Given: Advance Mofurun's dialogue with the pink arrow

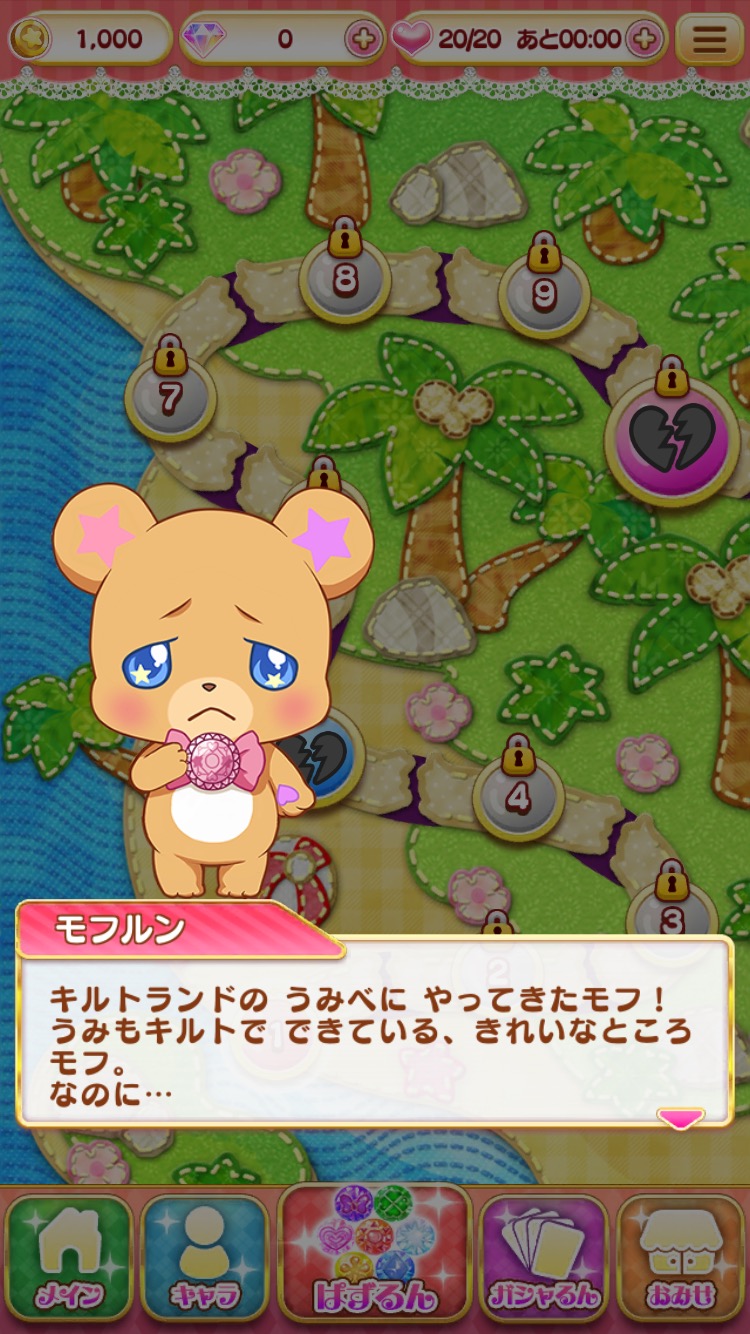Looking at the screenshot, I should [x=680, y=1118].
